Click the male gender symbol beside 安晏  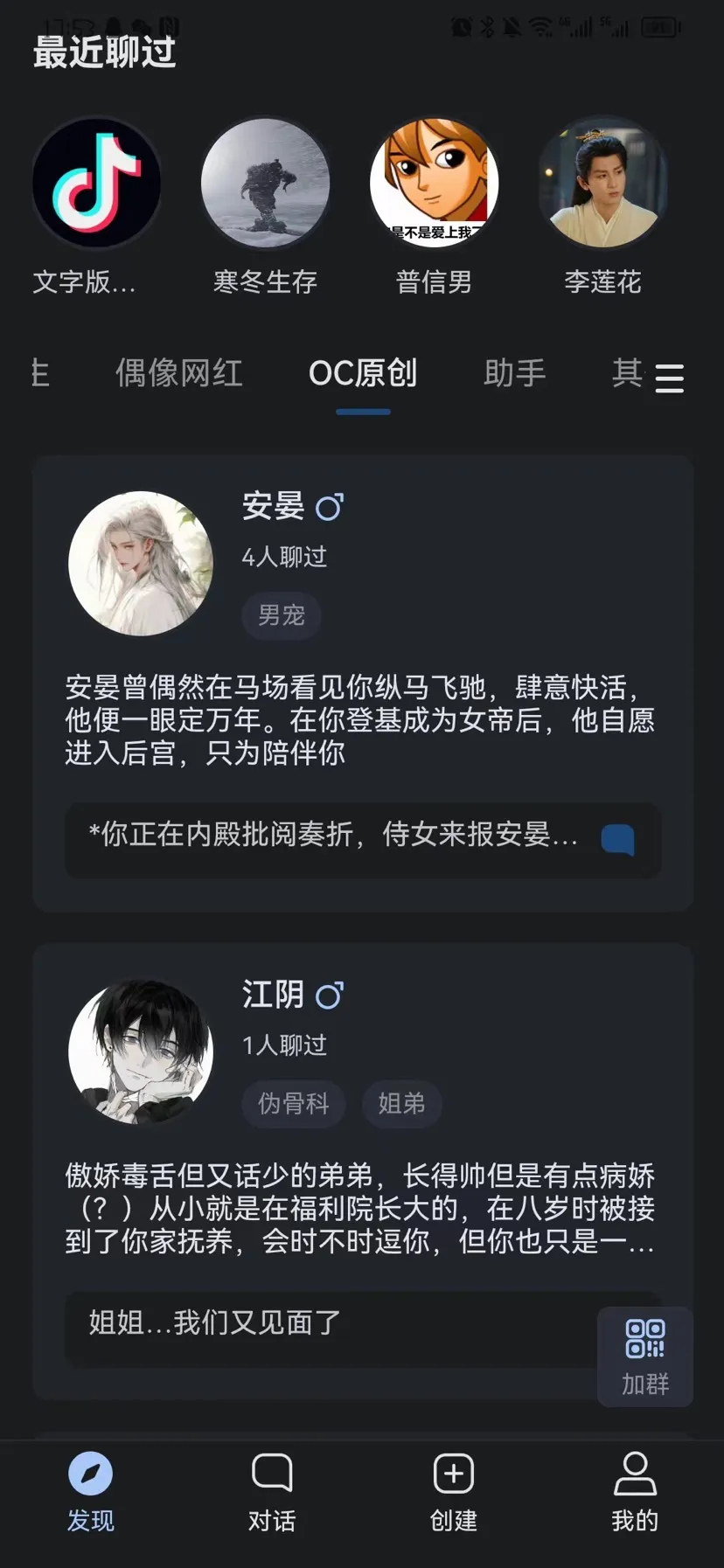click(330, 507)
